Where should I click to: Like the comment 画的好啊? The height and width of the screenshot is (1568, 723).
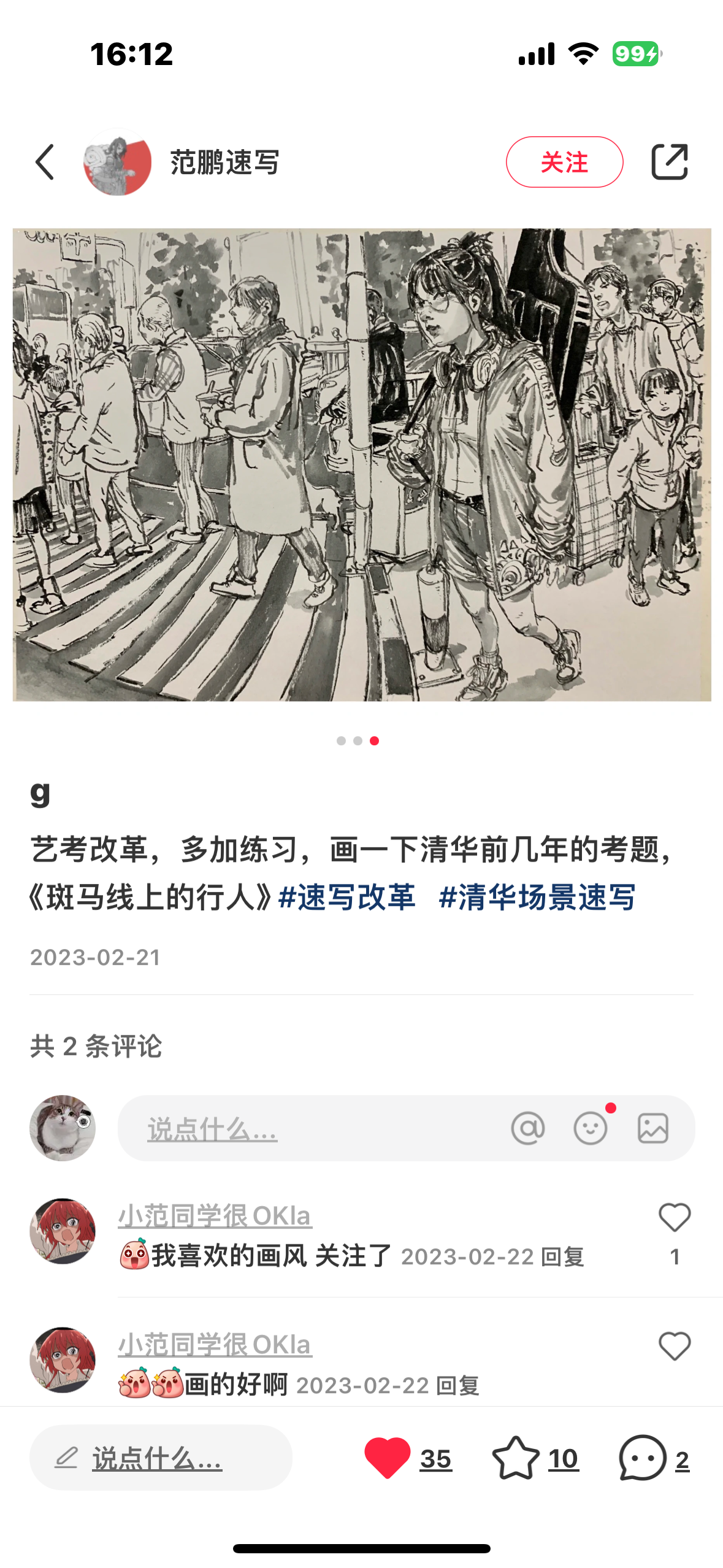pos(675,1346)
